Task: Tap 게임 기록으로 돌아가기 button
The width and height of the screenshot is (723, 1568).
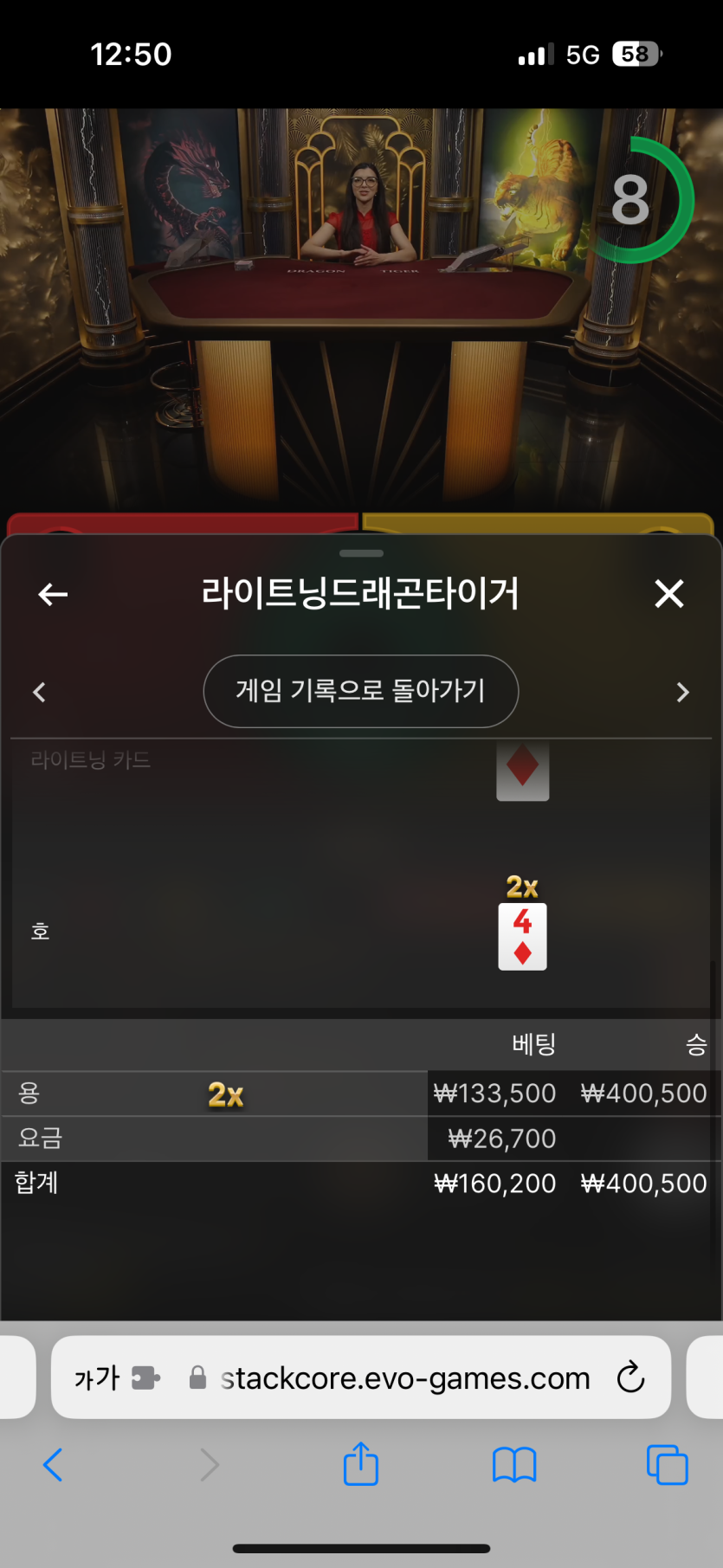Action: pos(360,691)
